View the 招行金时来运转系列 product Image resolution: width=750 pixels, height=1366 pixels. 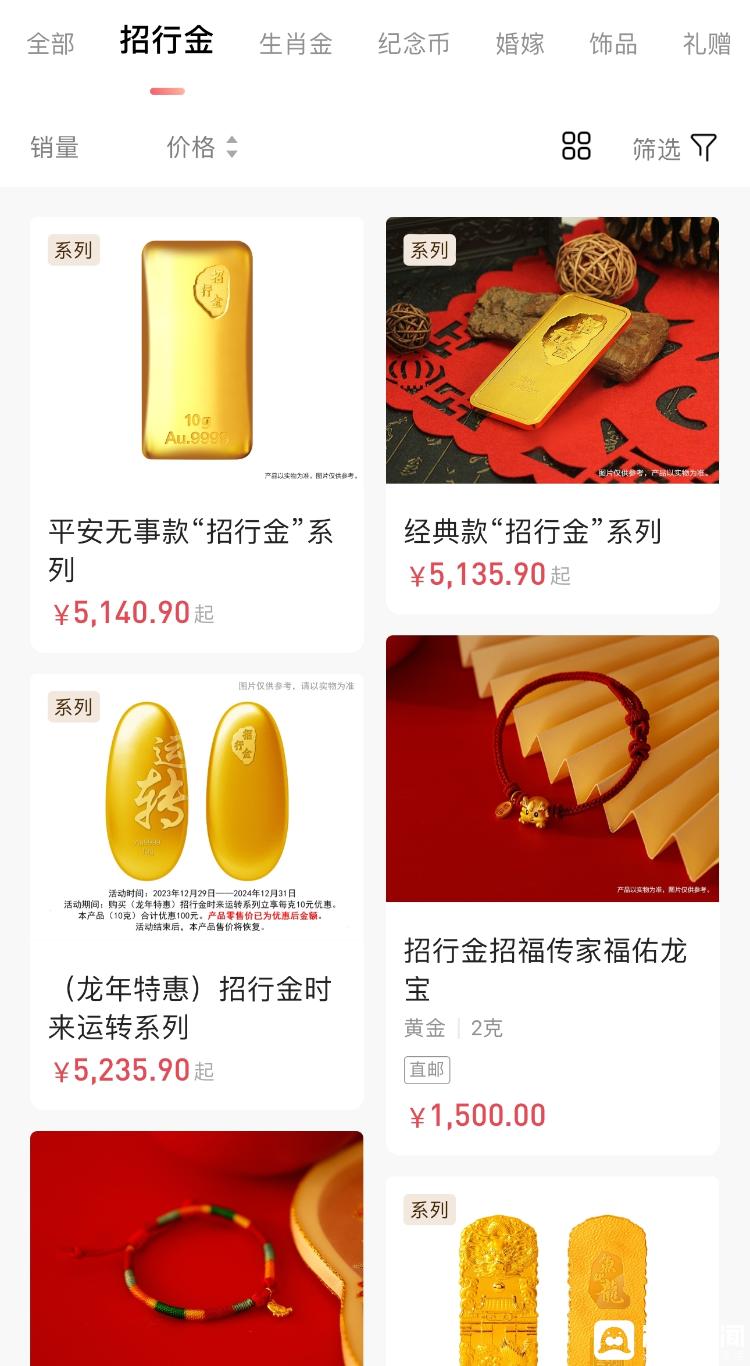(197, 891)
